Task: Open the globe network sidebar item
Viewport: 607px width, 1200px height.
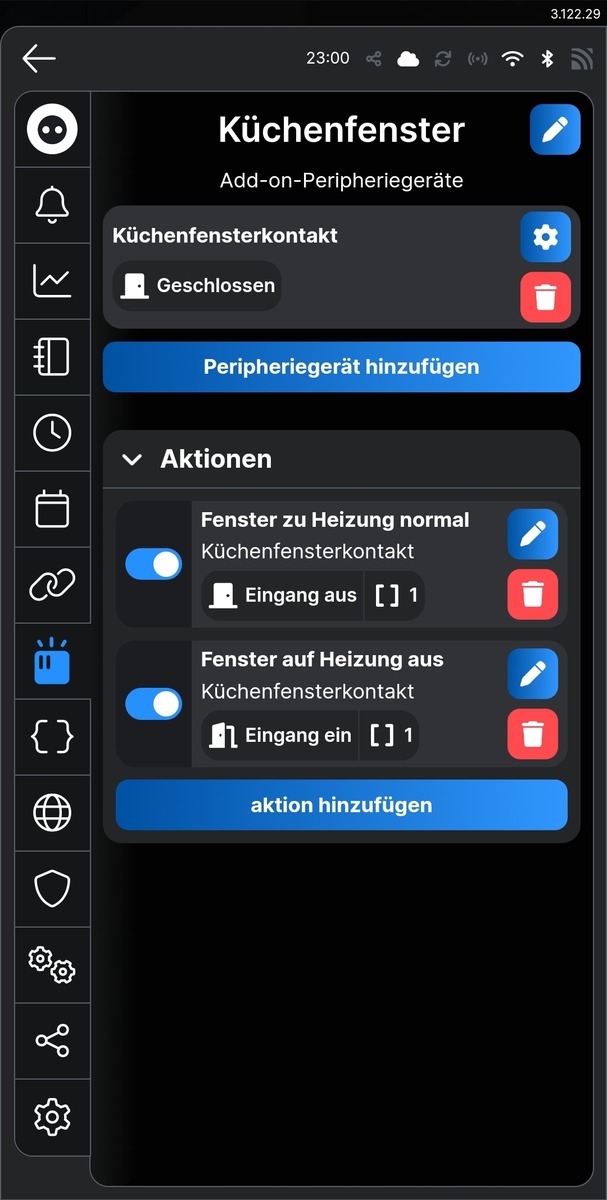Action: pos(52,813)
